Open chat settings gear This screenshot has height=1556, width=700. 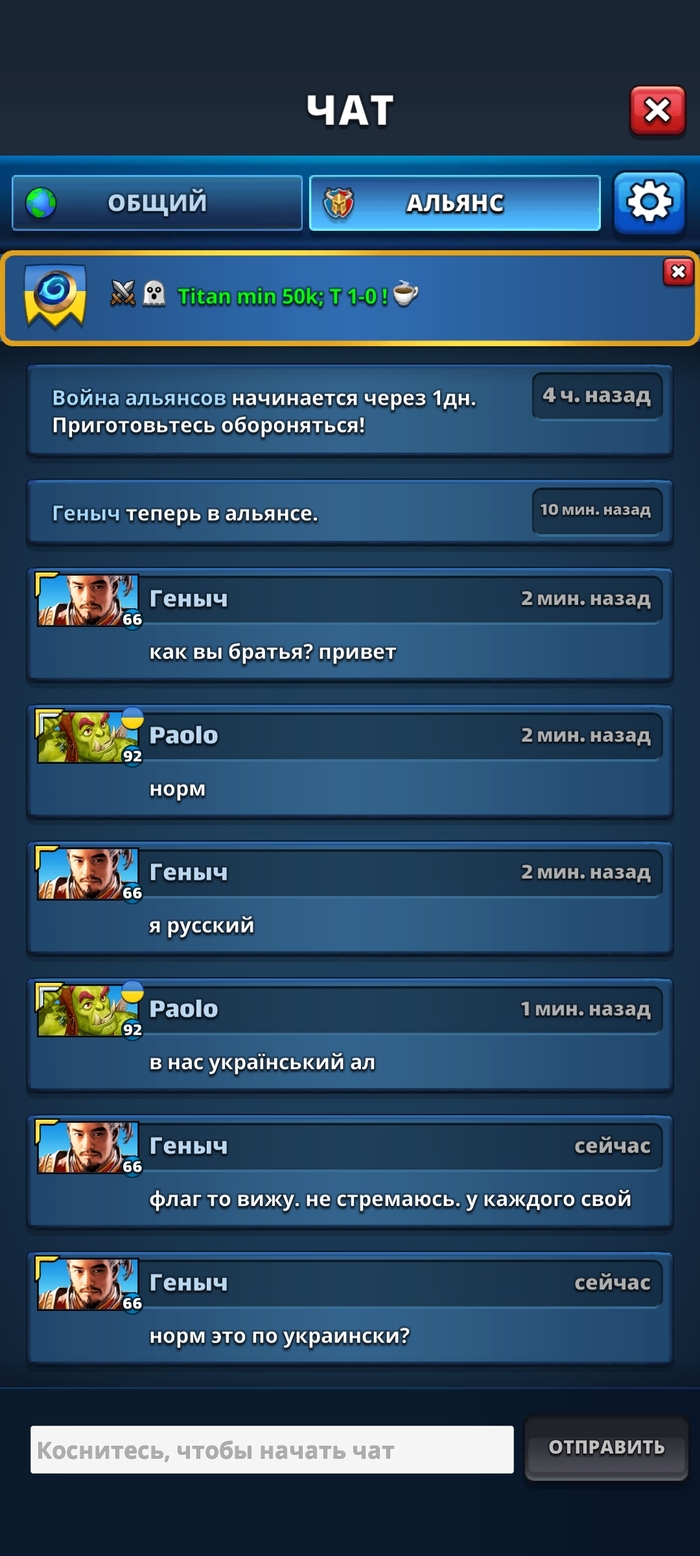649,203
